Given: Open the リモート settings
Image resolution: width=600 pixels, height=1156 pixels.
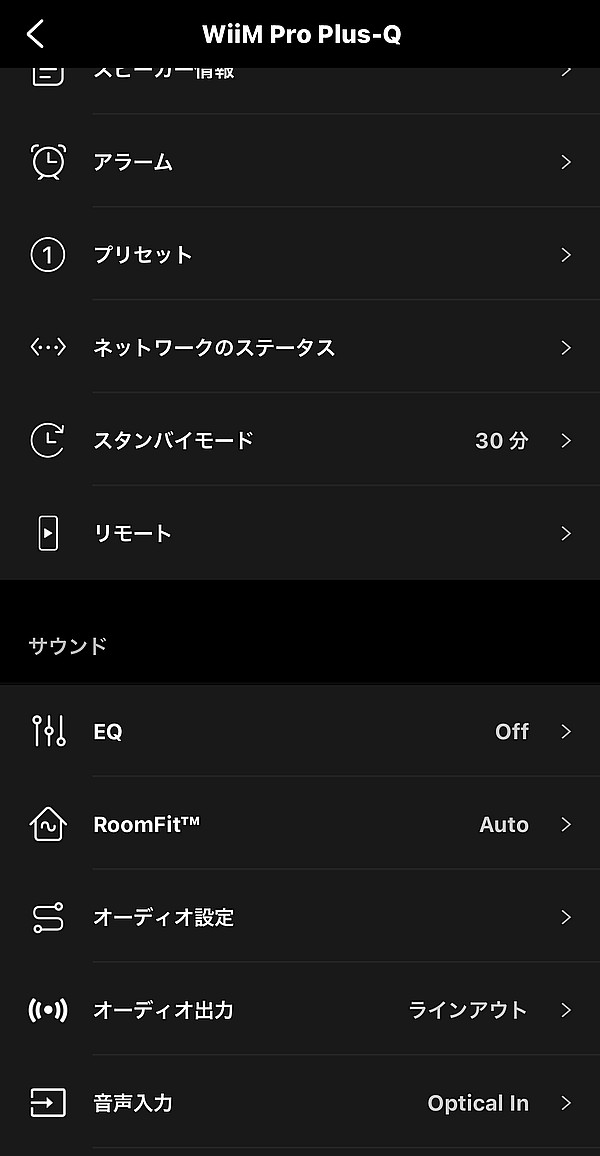Looking at the screenshot, I should [300, 533].
